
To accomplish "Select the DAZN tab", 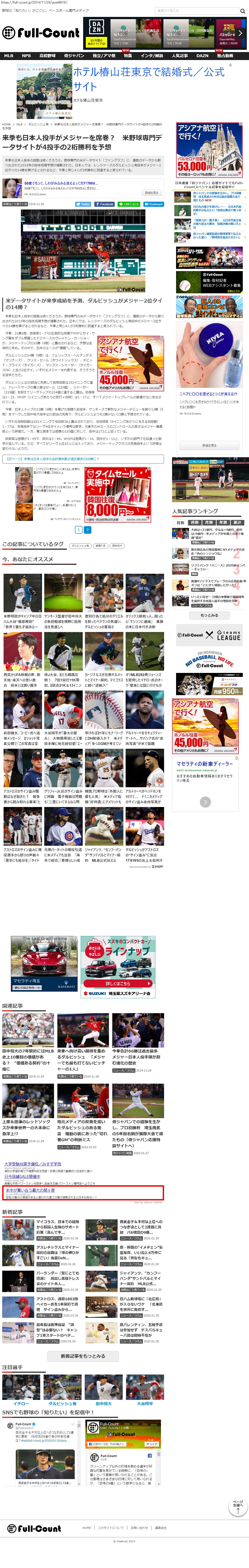I will 202,55.
